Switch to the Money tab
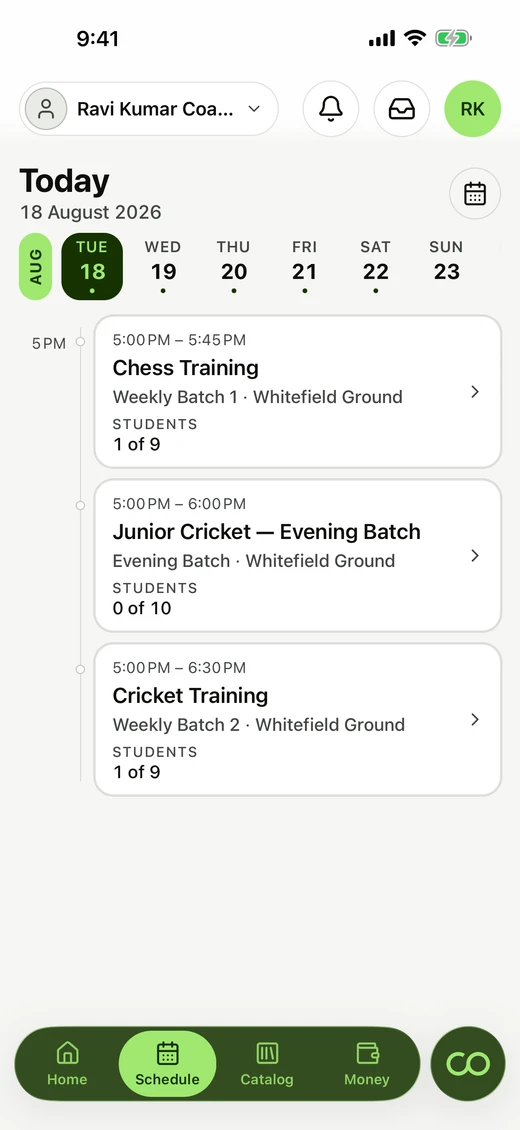 [367, 1064]
